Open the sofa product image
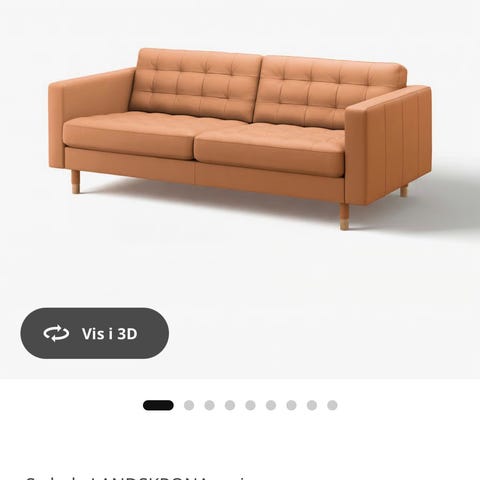 click(x=240, y=139)
